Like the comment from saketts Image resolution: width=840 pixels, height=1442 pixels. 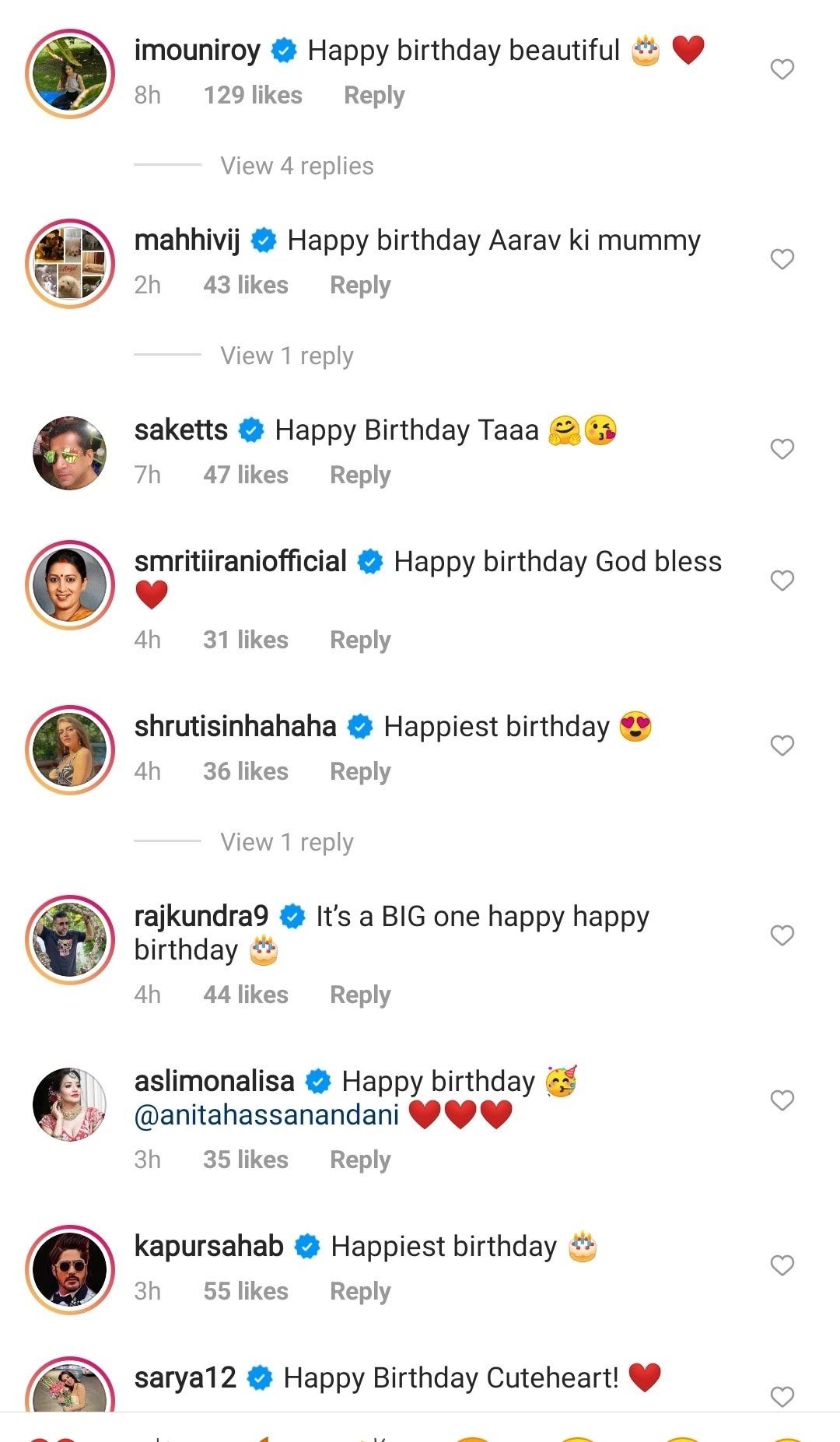782,449
